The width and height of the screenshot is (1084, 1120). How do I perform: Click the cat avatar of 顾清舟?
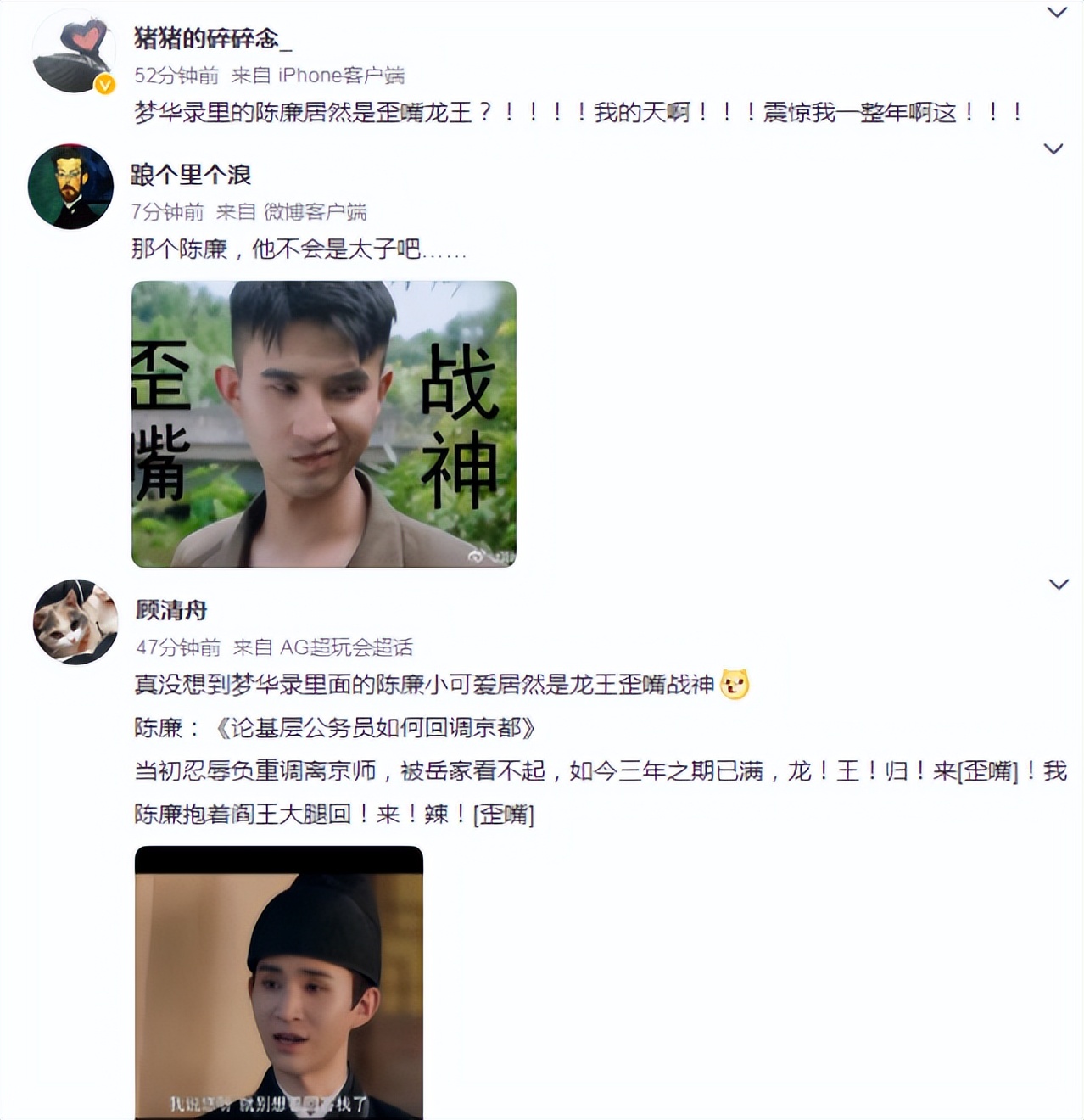click(75, 622)
